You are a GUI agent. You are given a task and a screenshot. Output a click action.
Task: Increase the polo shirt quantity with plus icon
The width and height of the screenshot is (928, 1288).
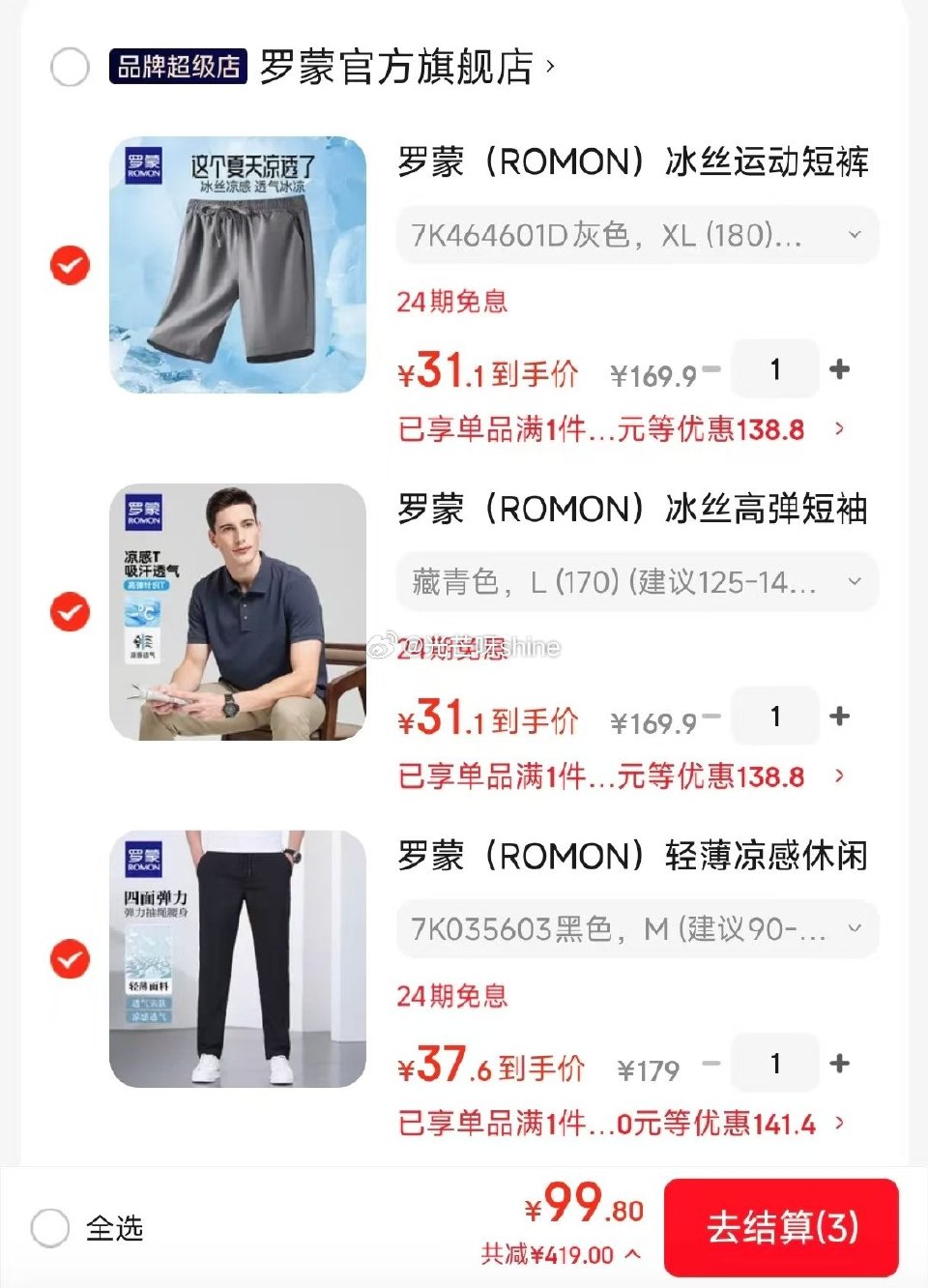tap(840, 716)
